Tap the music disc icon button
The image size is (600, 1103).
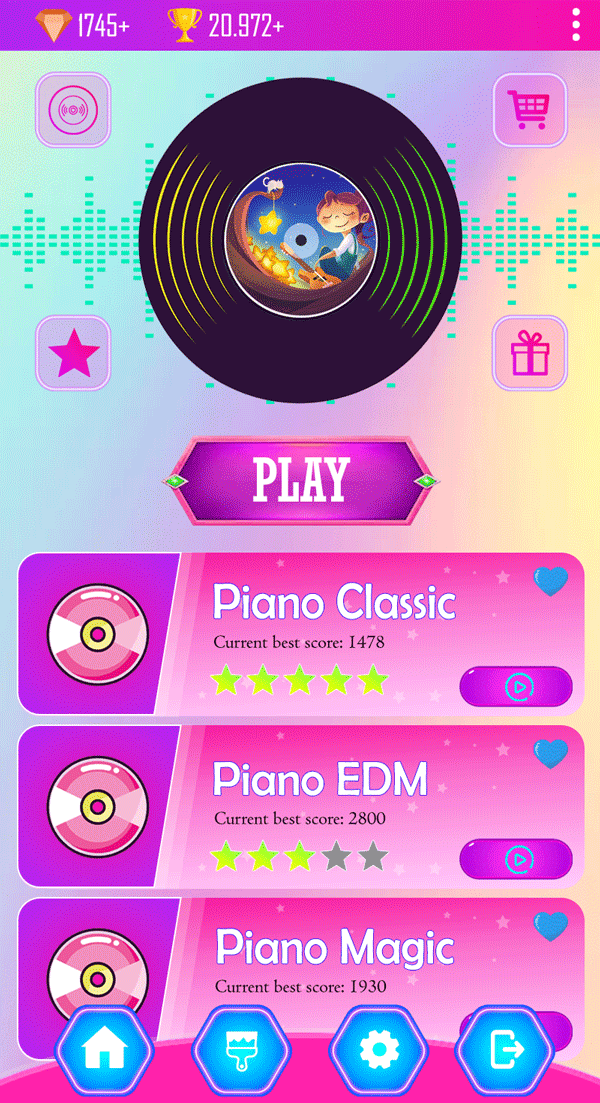pyautogui.click(x=73, y=110)
